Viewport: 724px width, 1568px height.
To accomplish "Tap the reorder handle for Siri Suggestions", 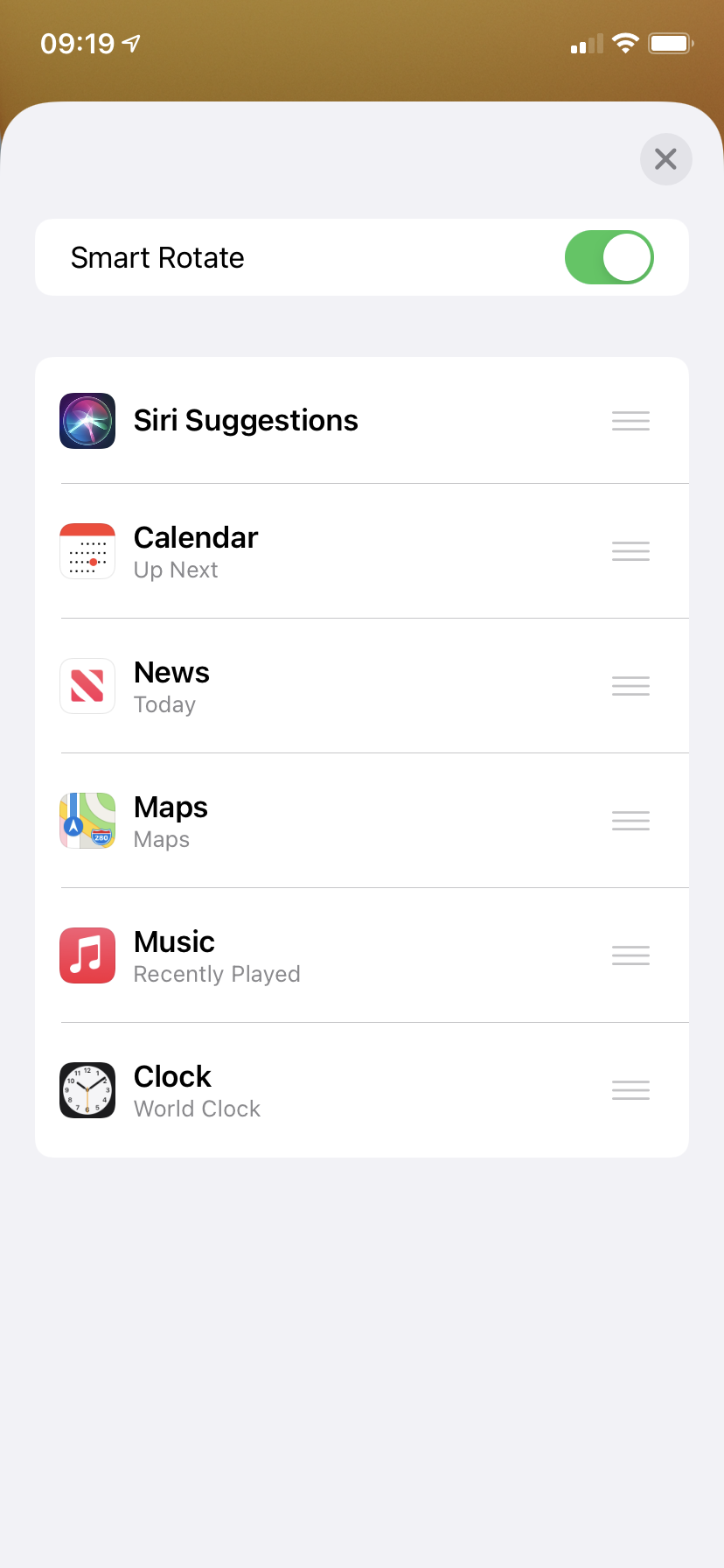I will point(630,421).
